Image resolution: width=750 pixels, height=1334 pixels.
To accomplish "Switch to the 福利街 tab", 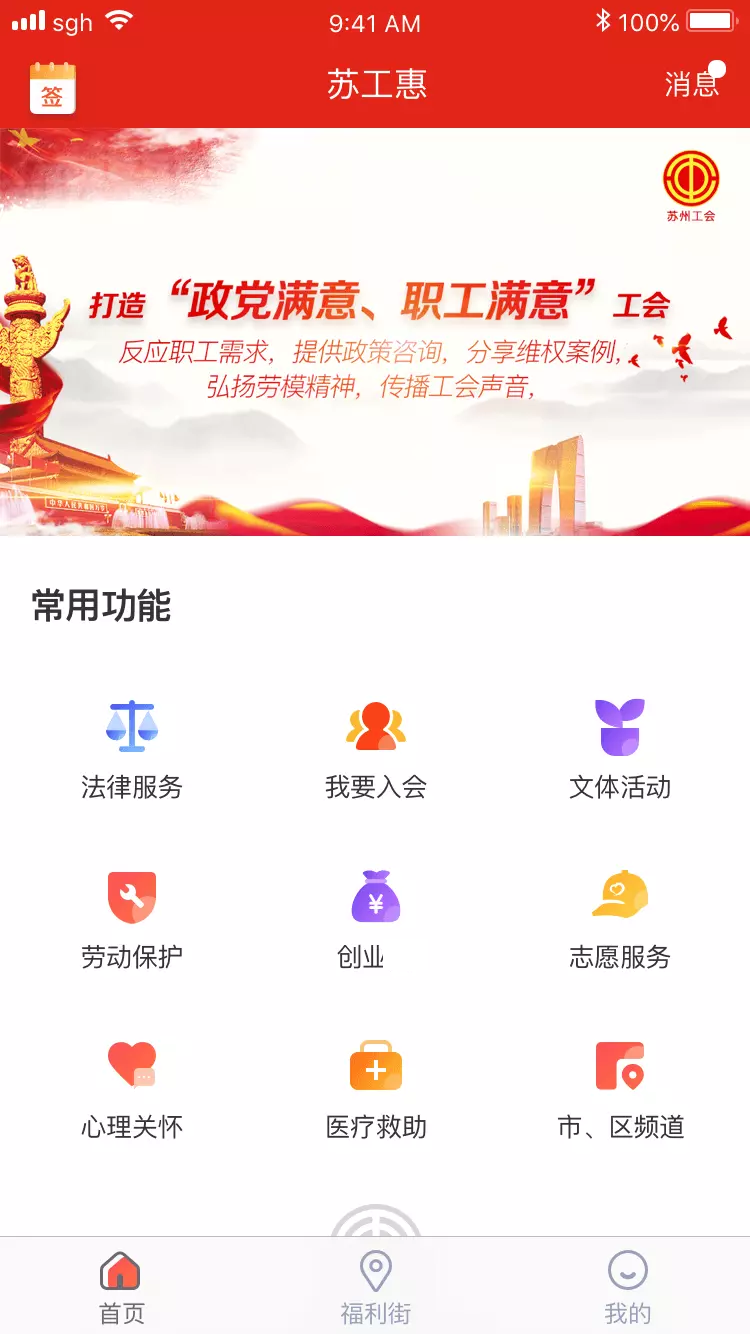I will click(x=375, y=1288).
